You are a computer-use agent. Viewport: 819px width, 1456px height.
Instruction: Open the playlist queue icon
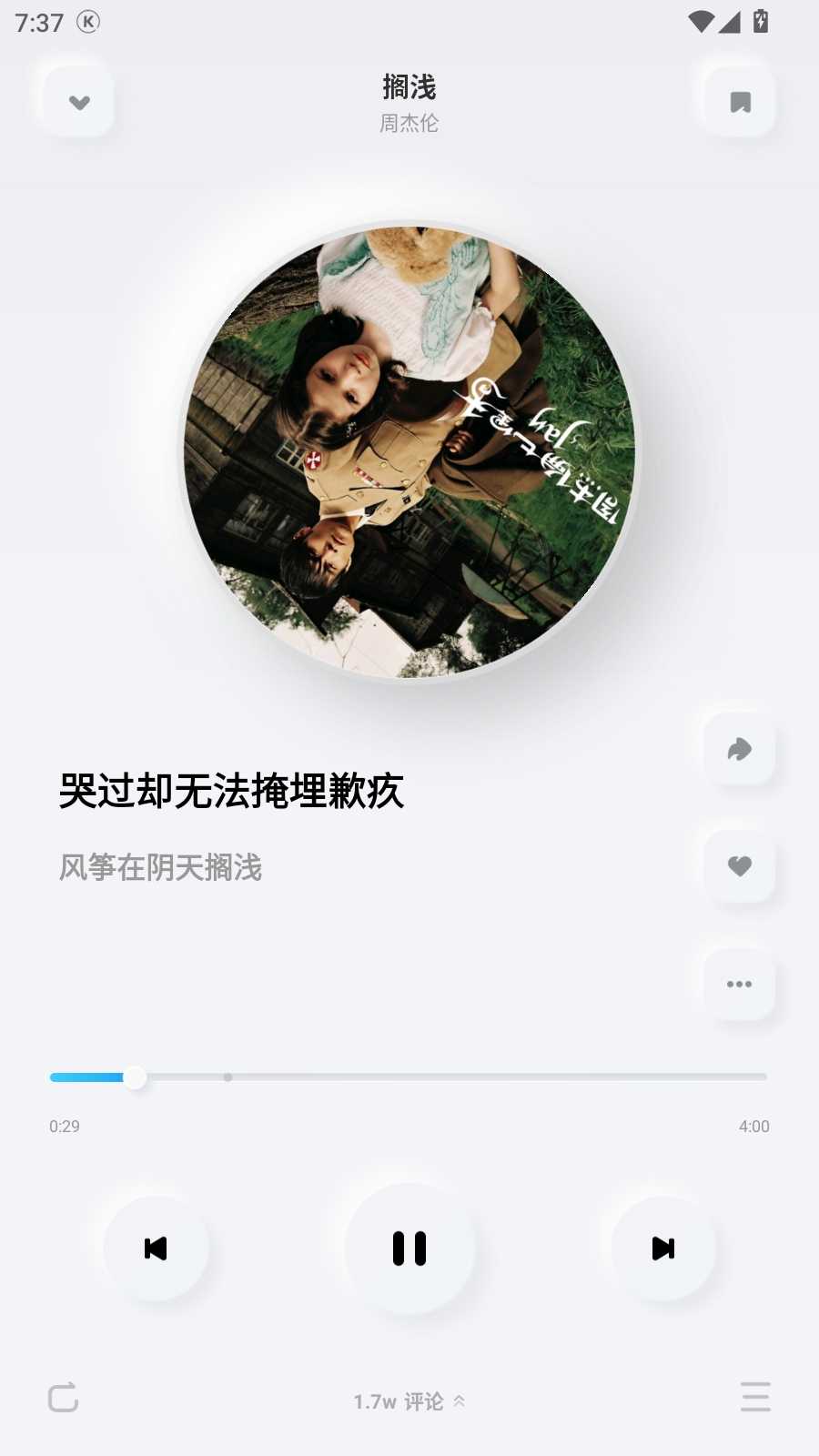tap(755, 1397)
